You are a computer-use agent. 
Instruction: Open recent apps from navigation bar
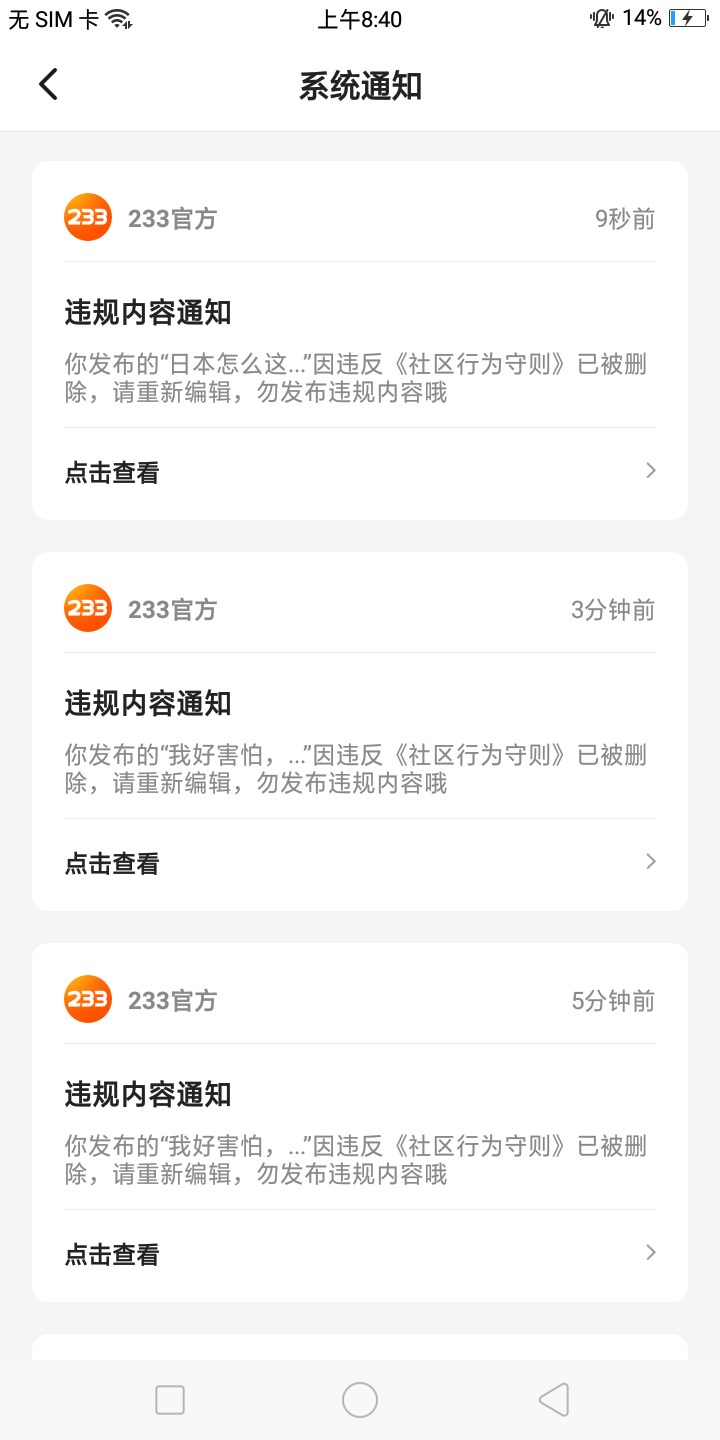pyautogui.click(x=170, y=1400)
